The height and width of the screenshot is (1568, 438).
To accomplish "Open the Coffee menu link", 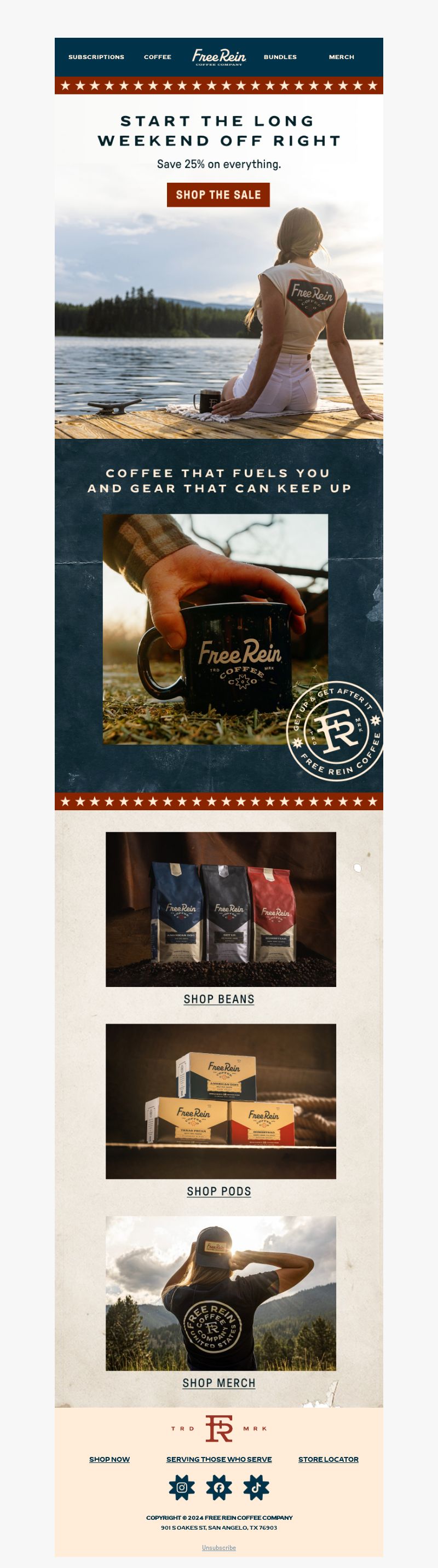I will [x=157, y=57].
